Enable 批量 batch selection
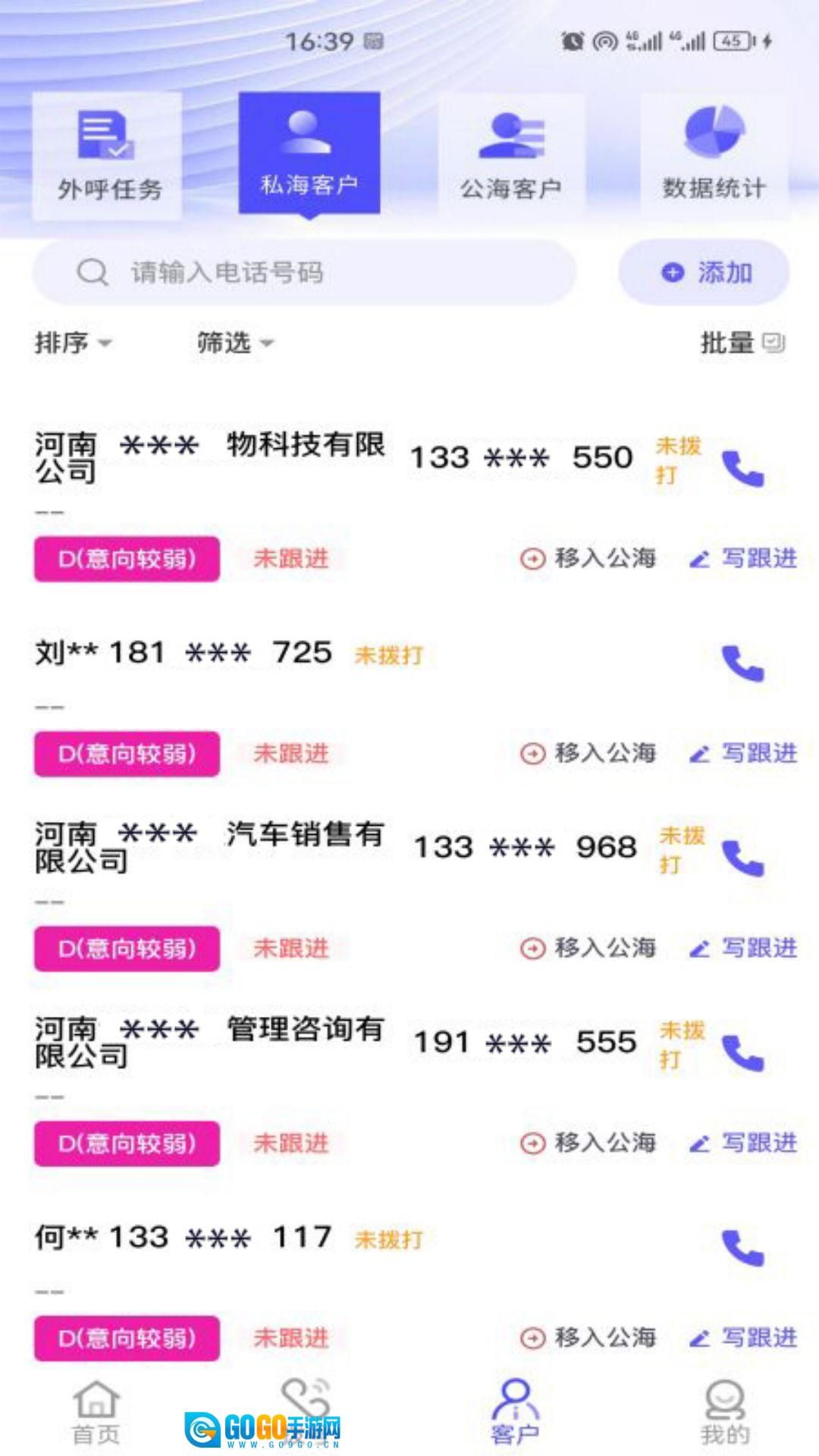The height and width of the screenshot is (1456, 819). point(741,343)
